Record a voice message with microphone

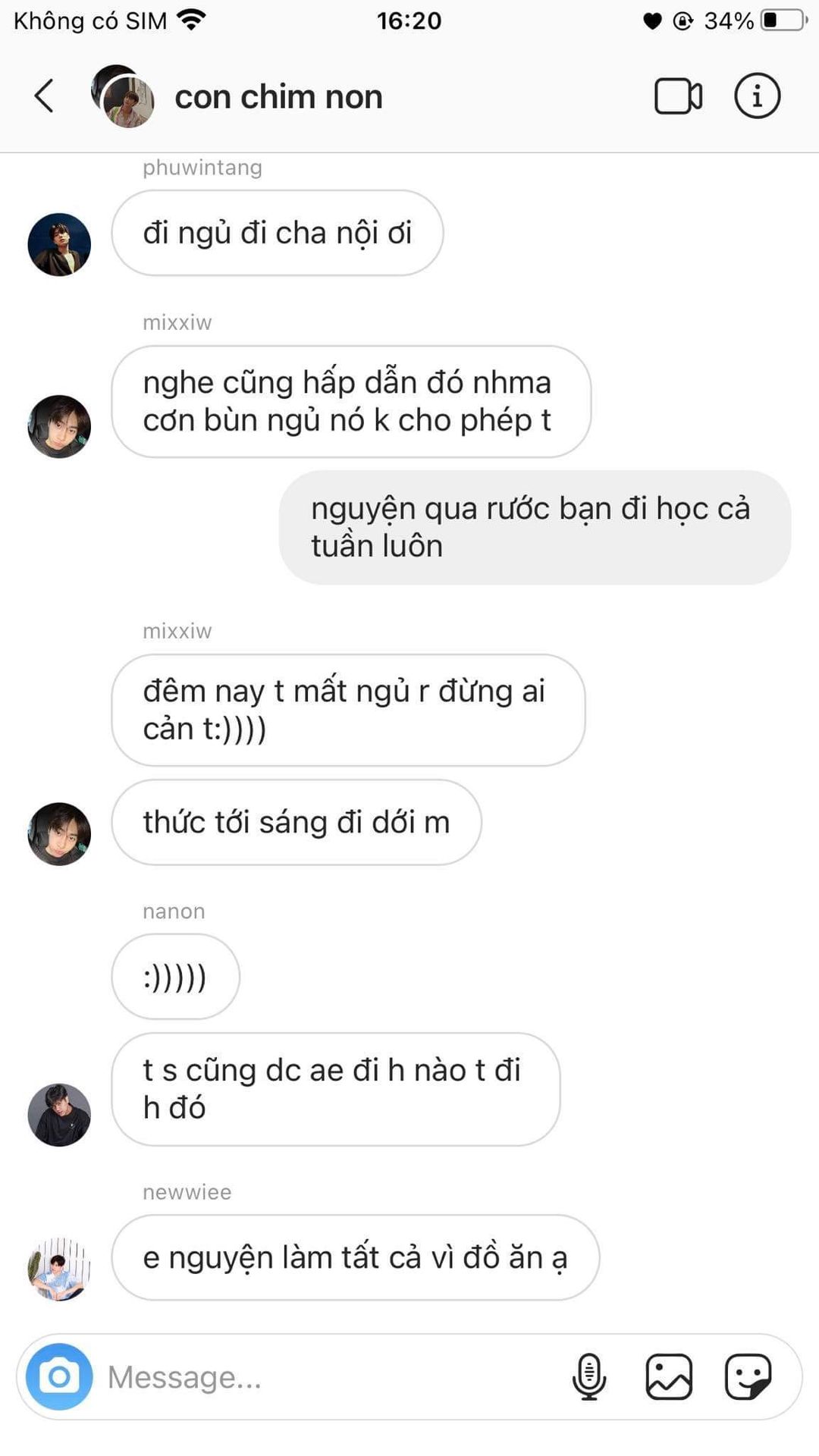point(588,1376)
